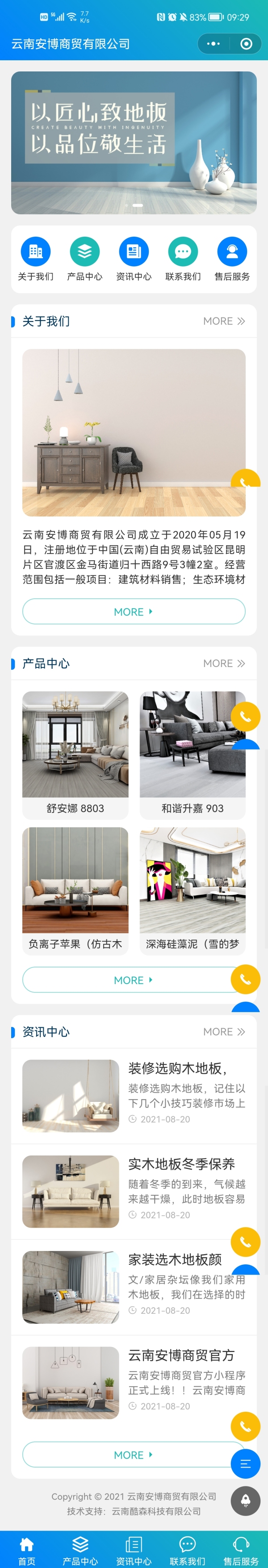Close the mini program via the circle icon

pos(246,44)
